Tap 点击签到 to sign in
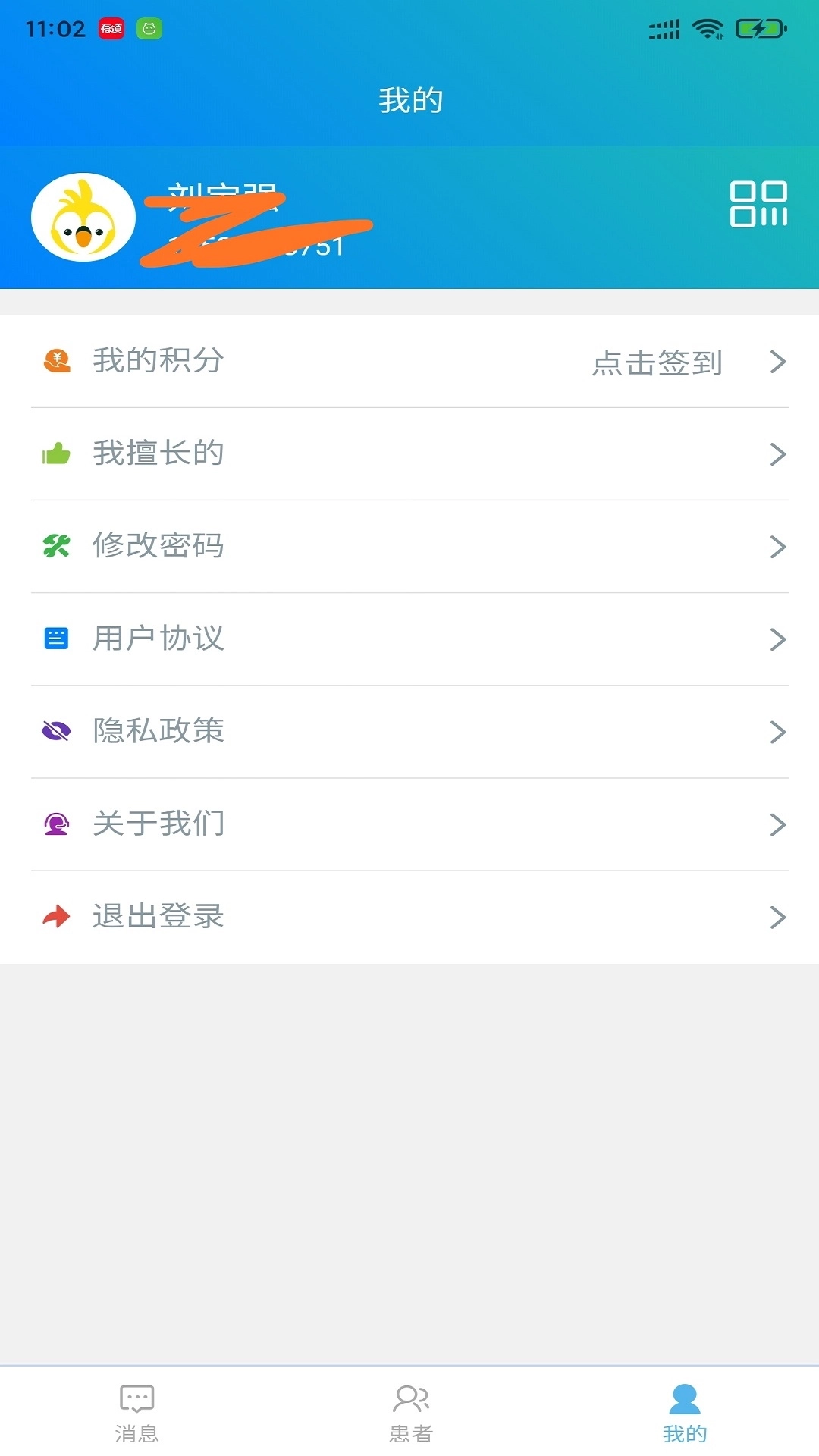The height and width of the screenshot is (1456, 819). (x=658, y=363)
